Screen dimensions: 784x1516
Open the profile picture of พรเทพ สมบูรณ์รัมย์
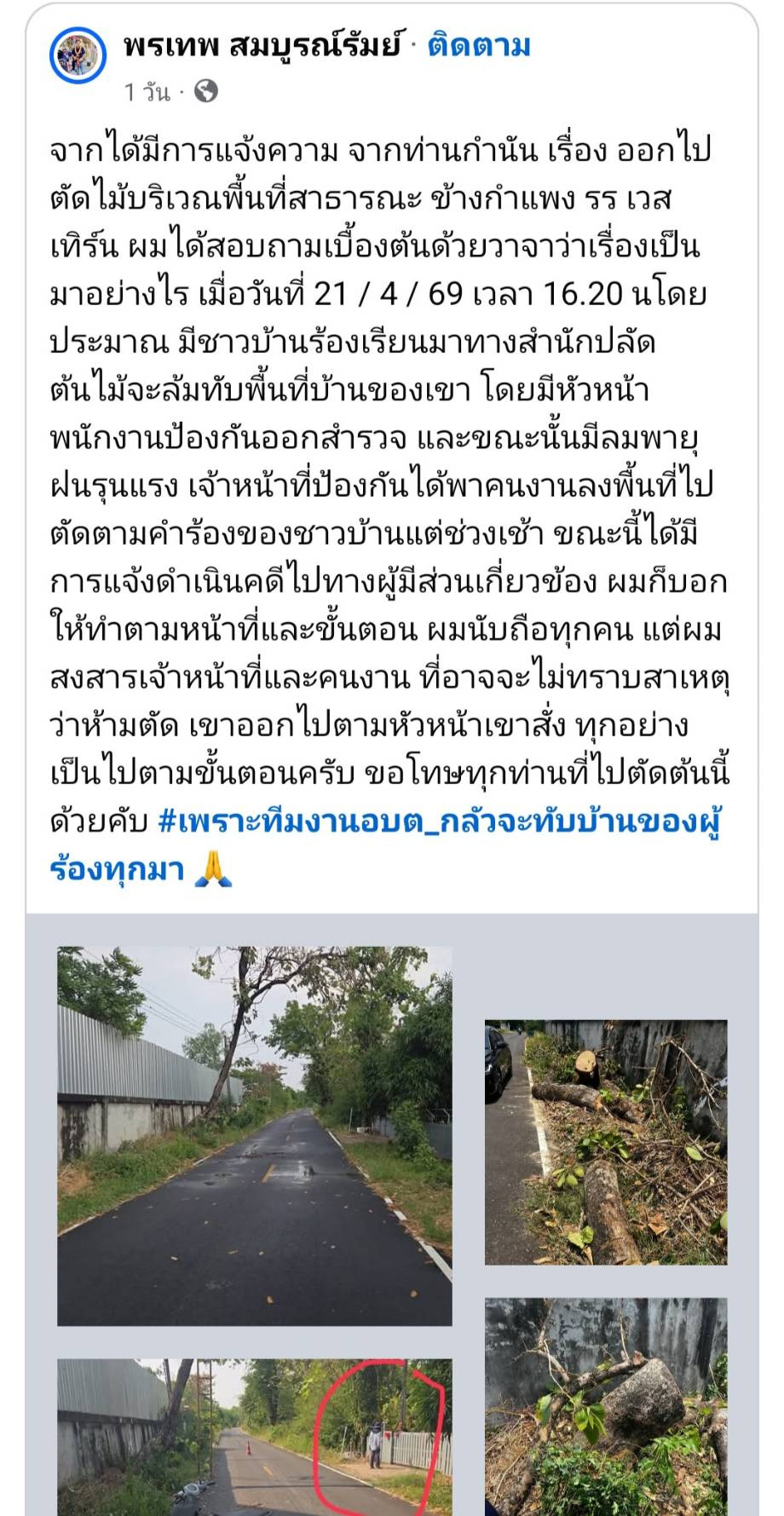click(78, 55)
